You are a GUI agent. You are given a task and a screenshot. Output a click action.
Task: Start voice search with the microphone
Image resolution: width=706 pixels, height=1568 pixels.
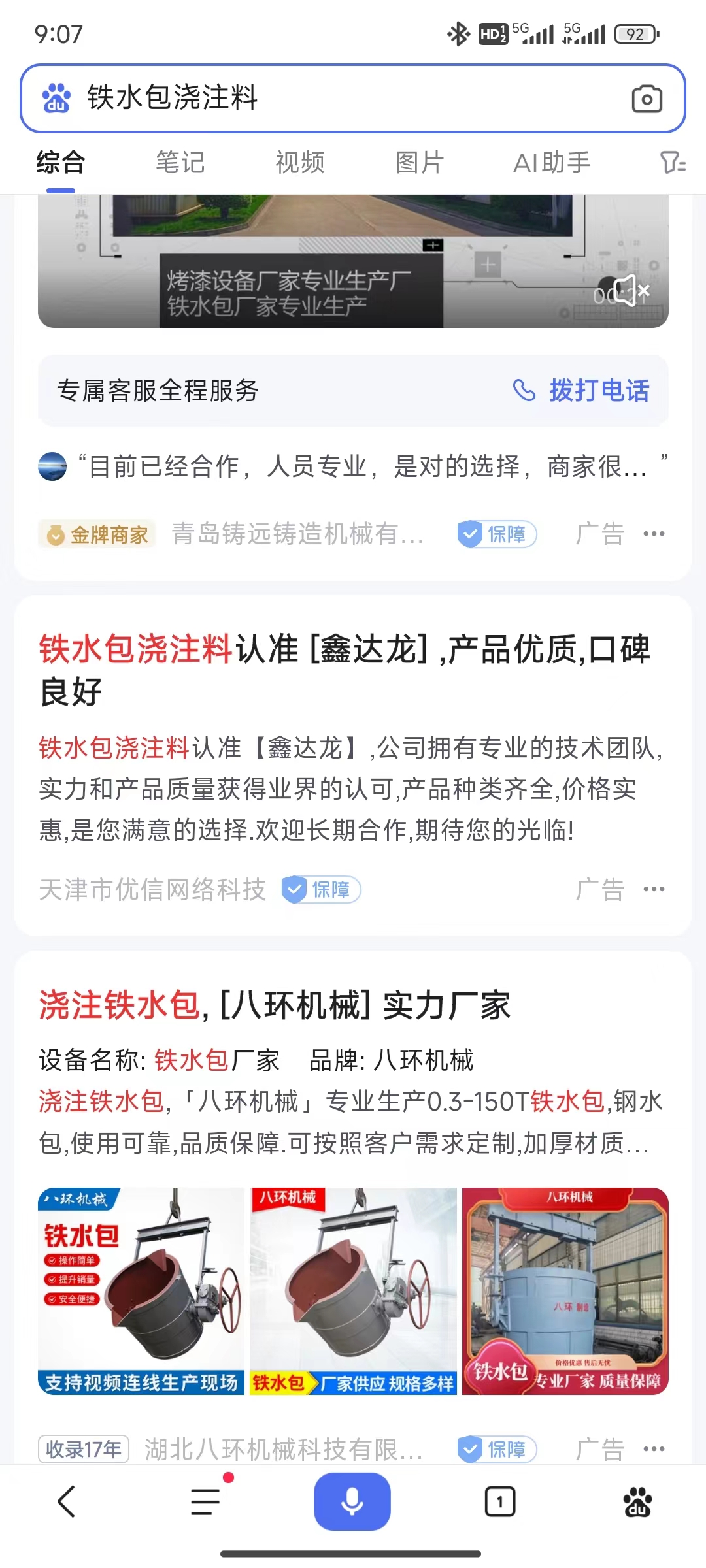[x=352, y=1501]
